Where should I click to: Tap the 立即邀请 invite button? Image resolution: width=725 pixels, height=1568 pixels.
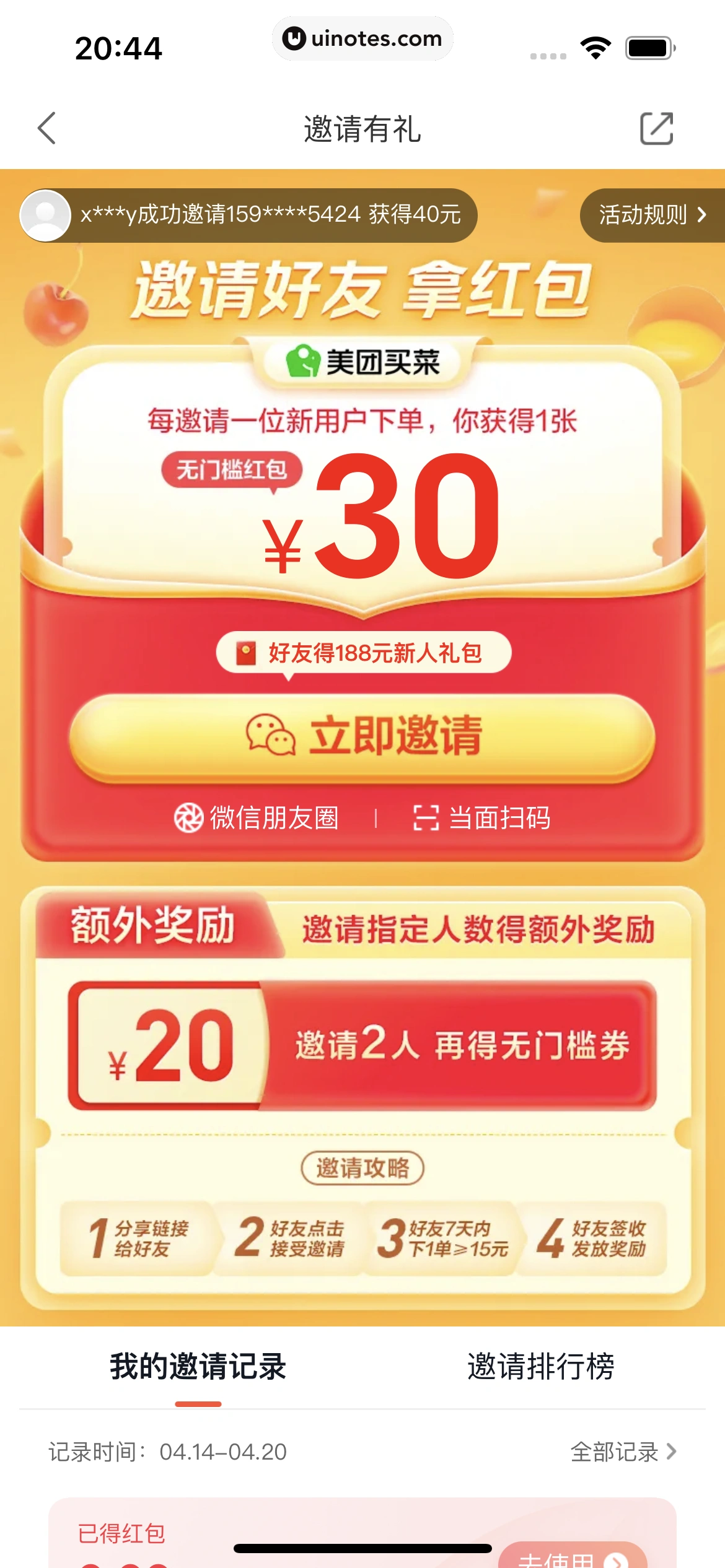362,736
